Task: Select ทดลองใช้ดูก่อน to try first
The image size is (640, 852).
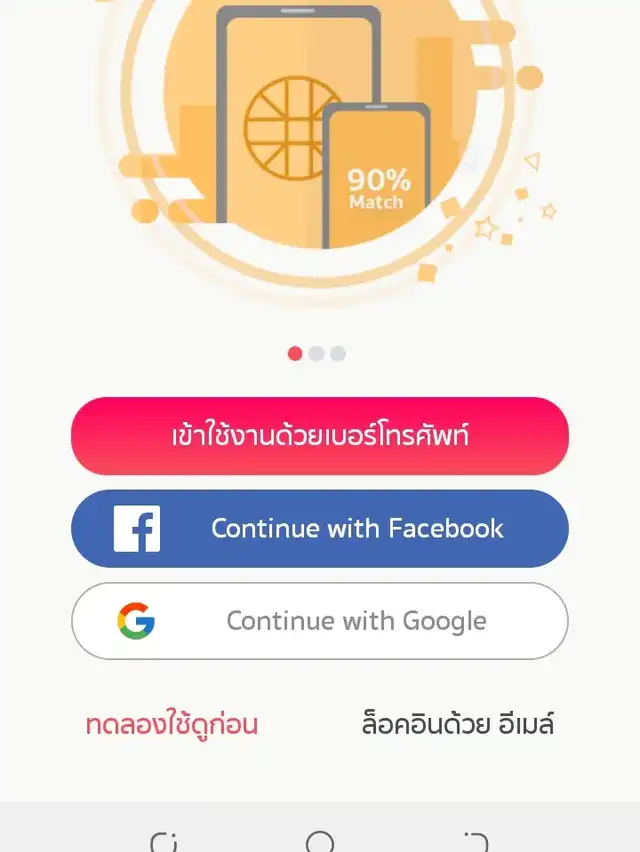Action: tap(171, 724)
